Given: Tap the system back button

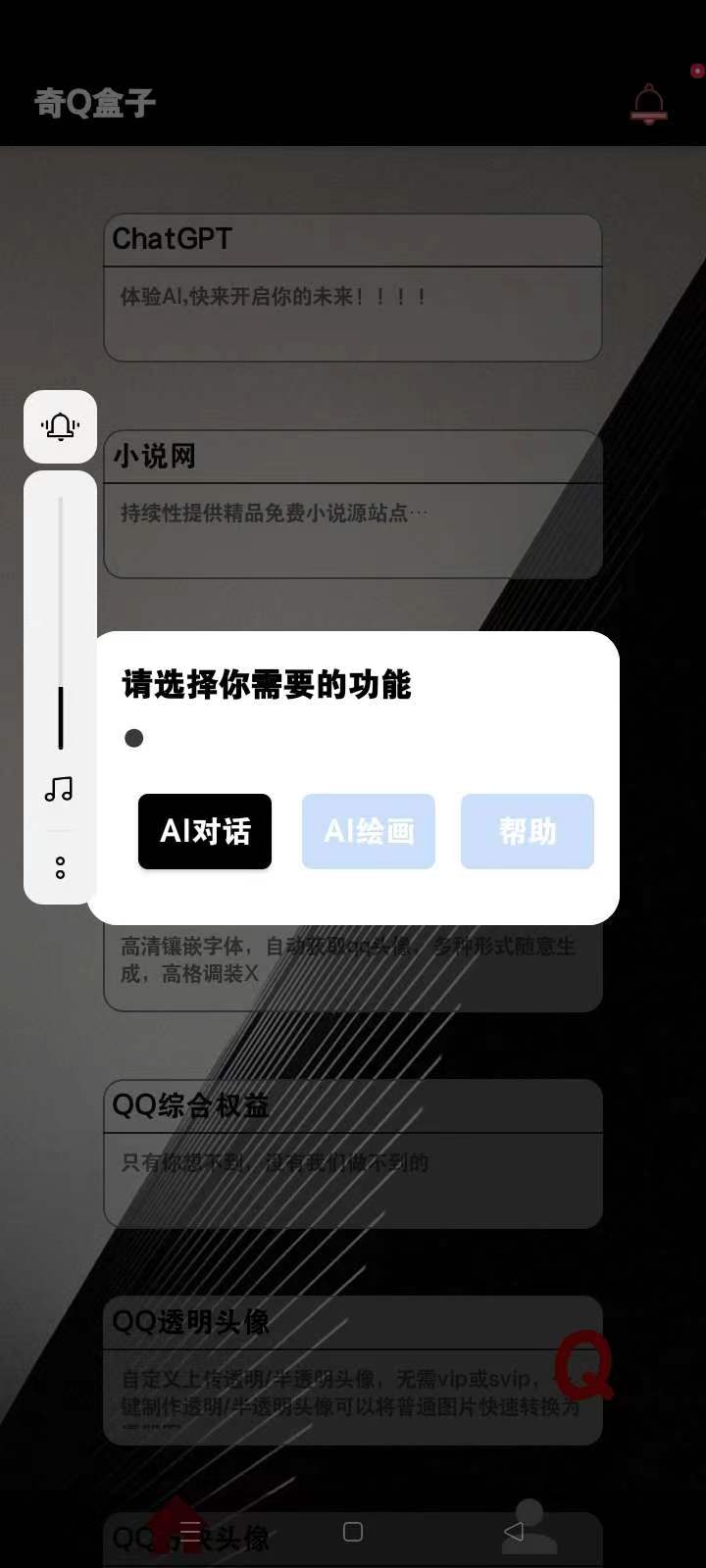Looking at the screenshot, I should click(x=514, y=1531).
